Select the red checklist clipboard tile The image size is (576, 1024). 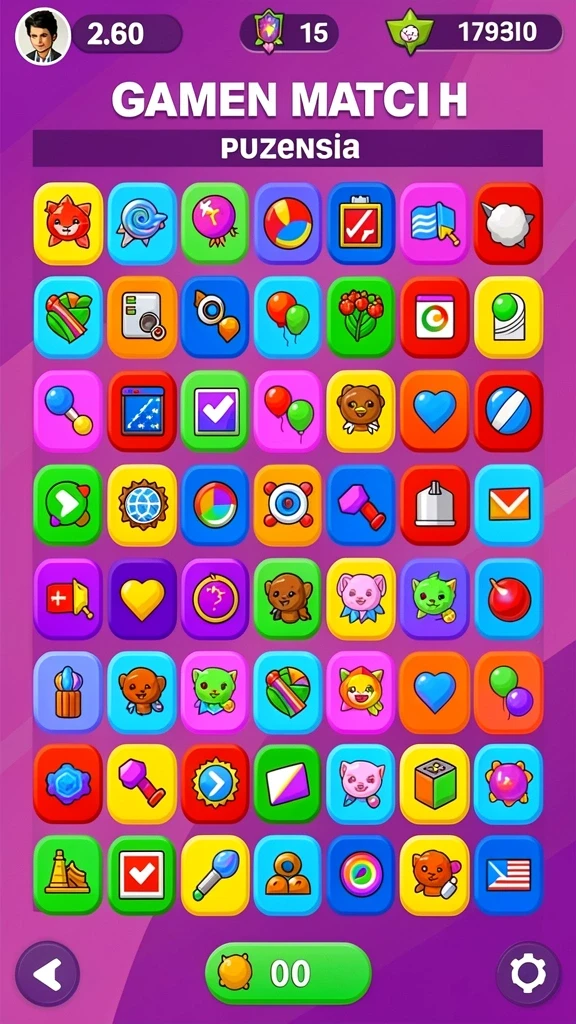click(x=361, y=223)
